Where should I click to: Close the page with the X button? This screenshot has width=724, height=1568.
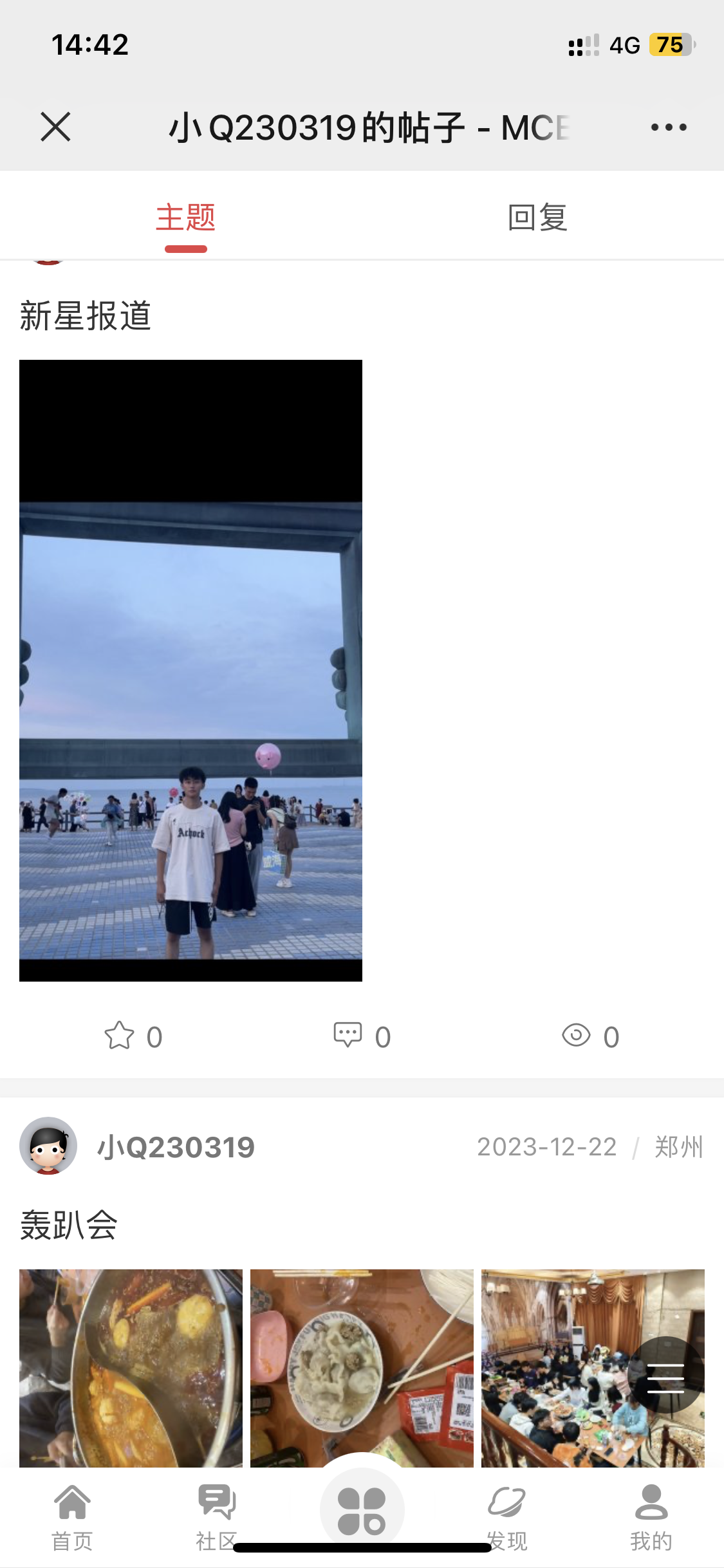[55, 126]
